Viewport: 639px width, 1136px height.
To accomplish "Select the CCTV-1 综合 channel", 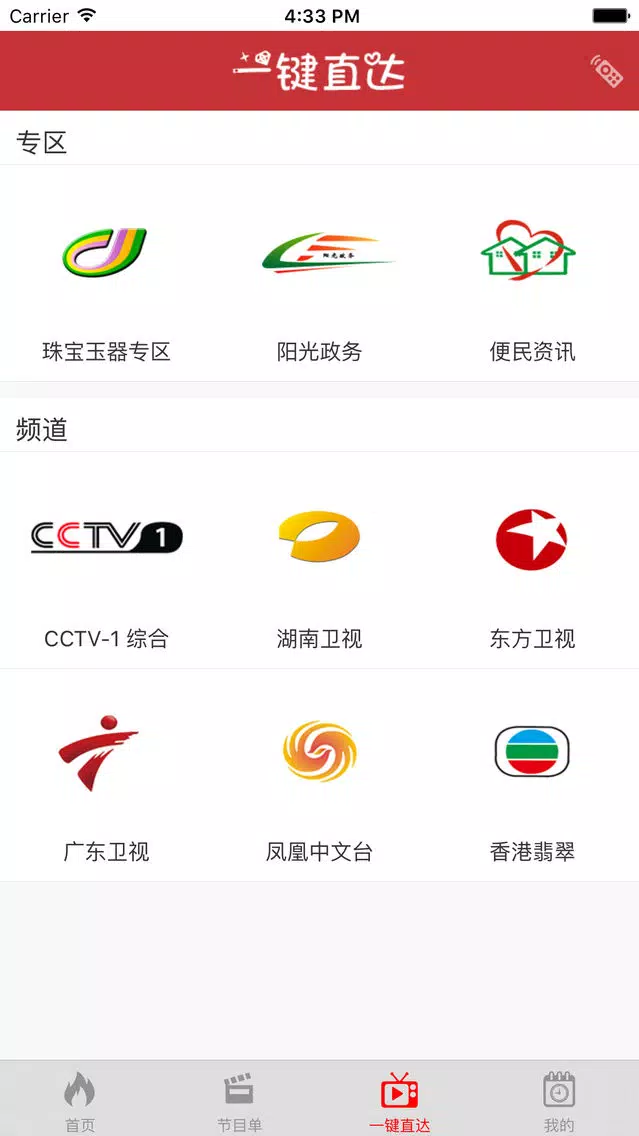I will click(x=106, y=560).
